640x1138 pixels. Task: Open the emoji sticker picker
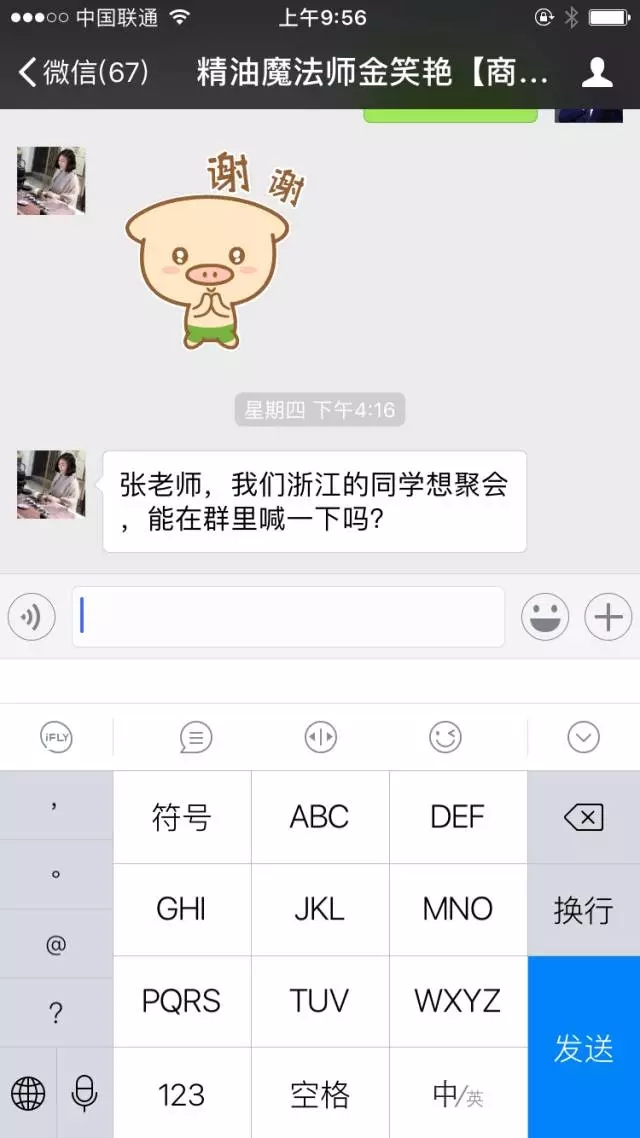pyautogui.click(x=545, y=617)
